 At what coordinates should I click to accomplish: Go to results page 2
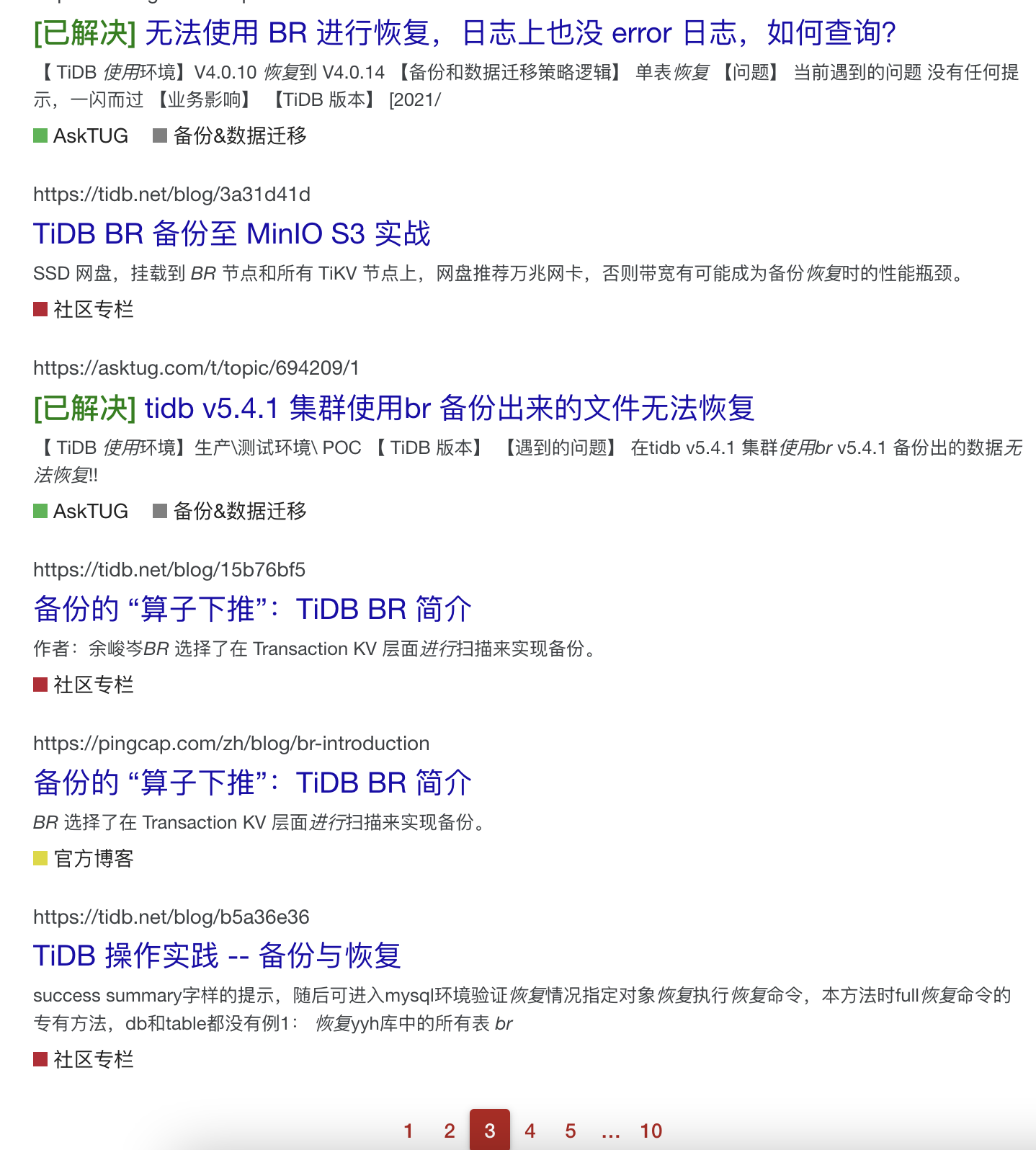point(450,1131)
